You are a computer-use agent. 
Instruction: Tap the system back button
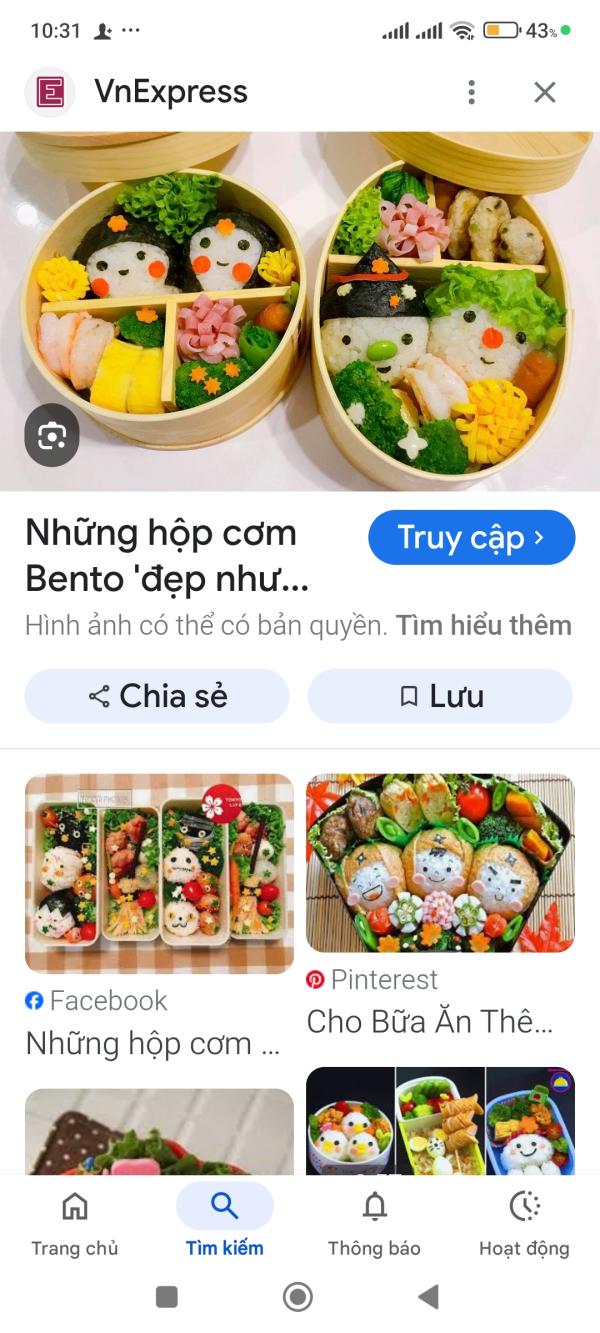(428, 1297)
